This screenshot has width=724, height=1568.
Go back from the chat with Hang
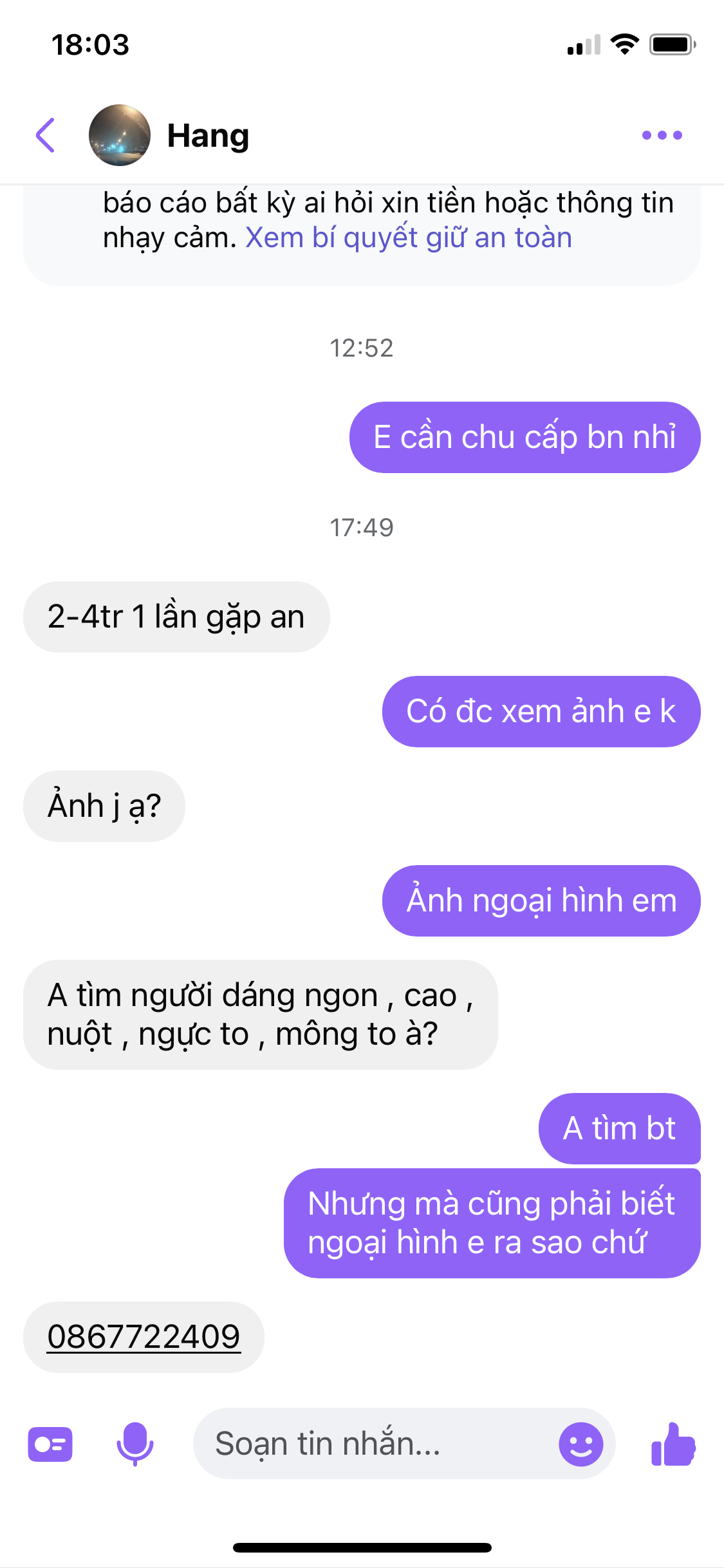point(45,135)
